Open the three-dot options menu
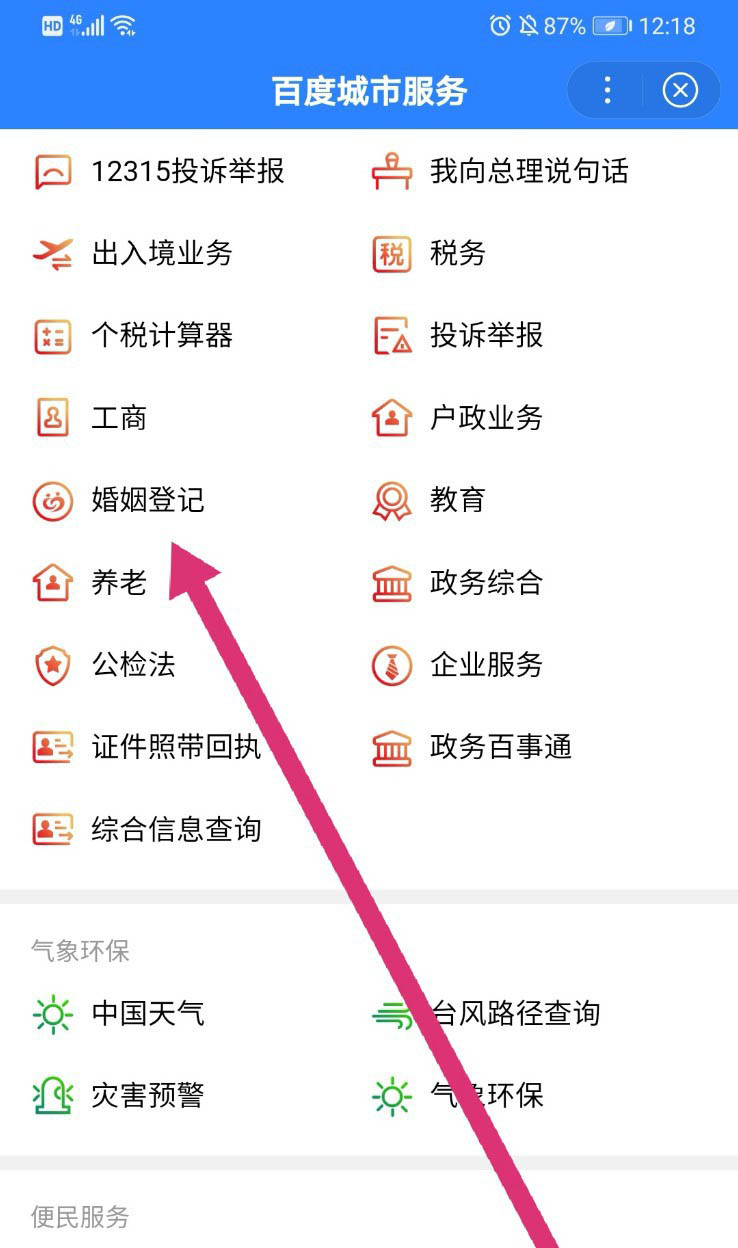 [607, 90]
